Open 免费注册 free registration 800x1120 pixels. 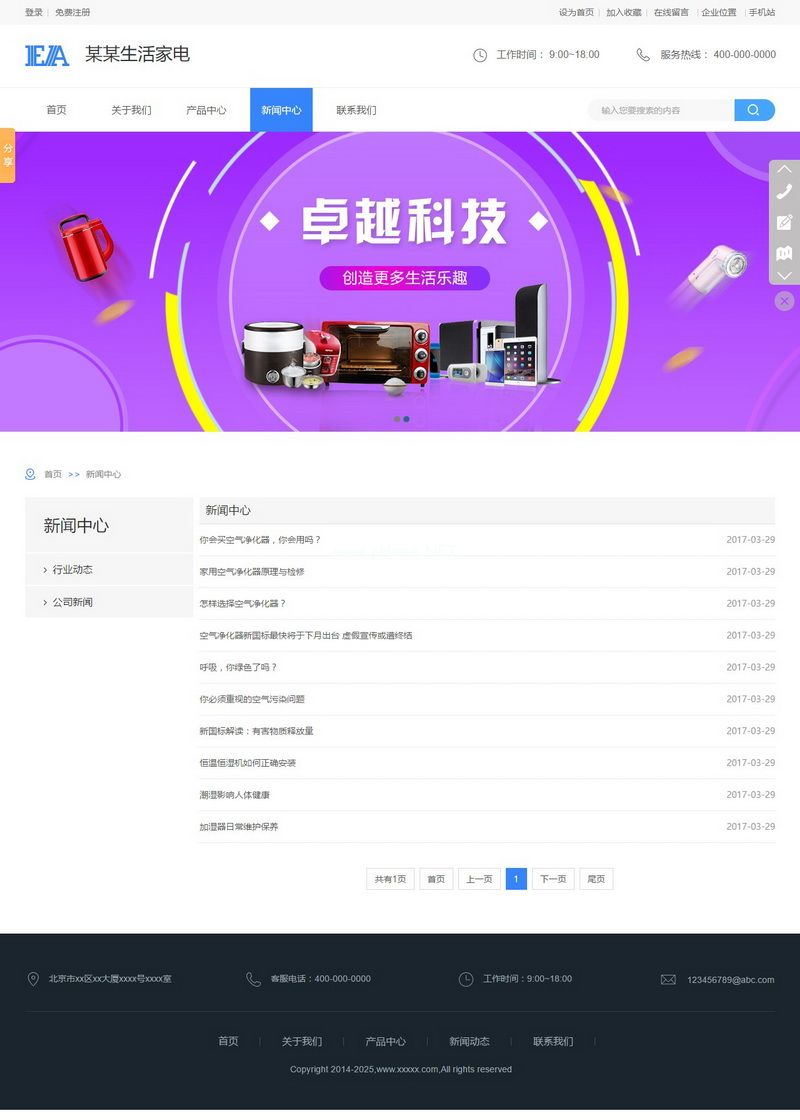coord(72,12)
